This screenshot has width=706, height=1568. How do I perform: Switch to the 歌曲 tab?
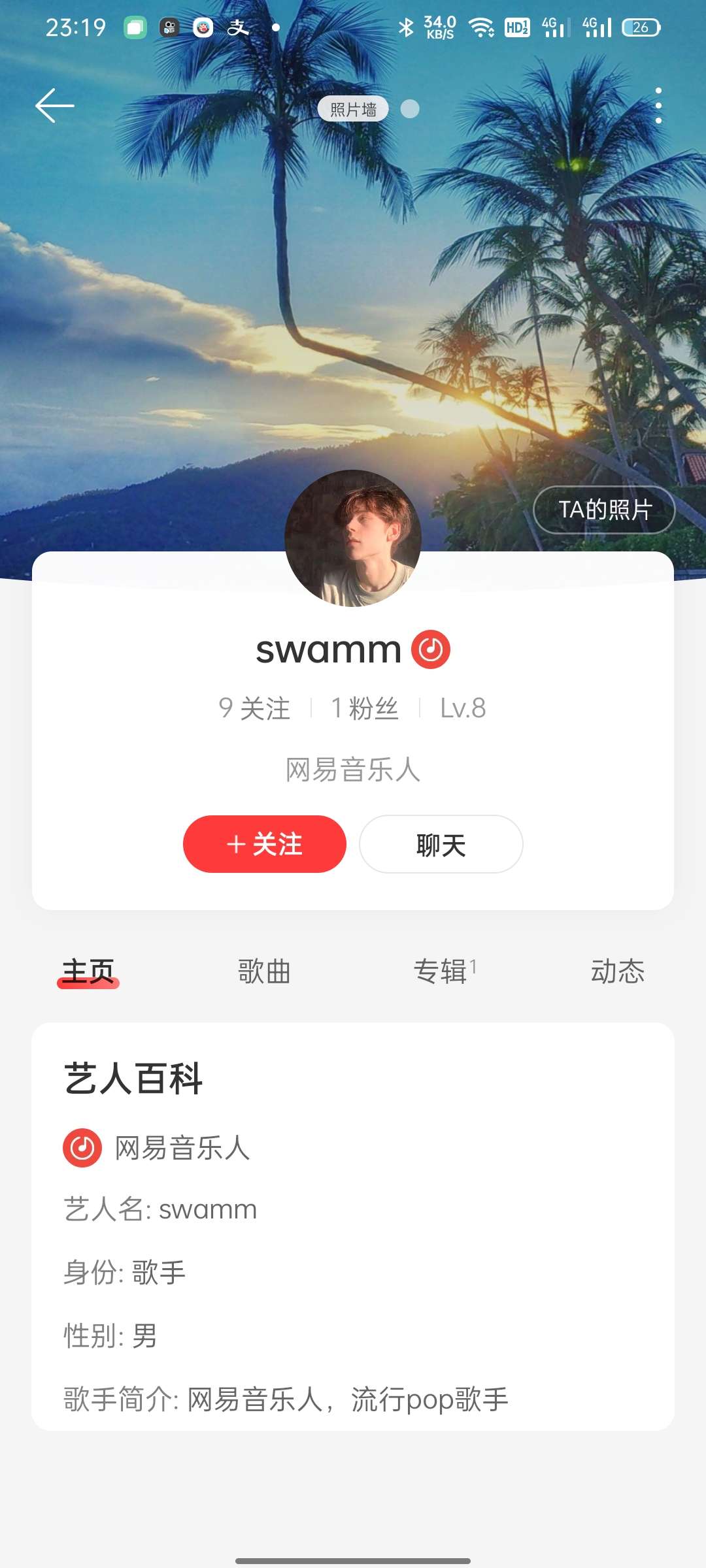[x=264, y=972]
